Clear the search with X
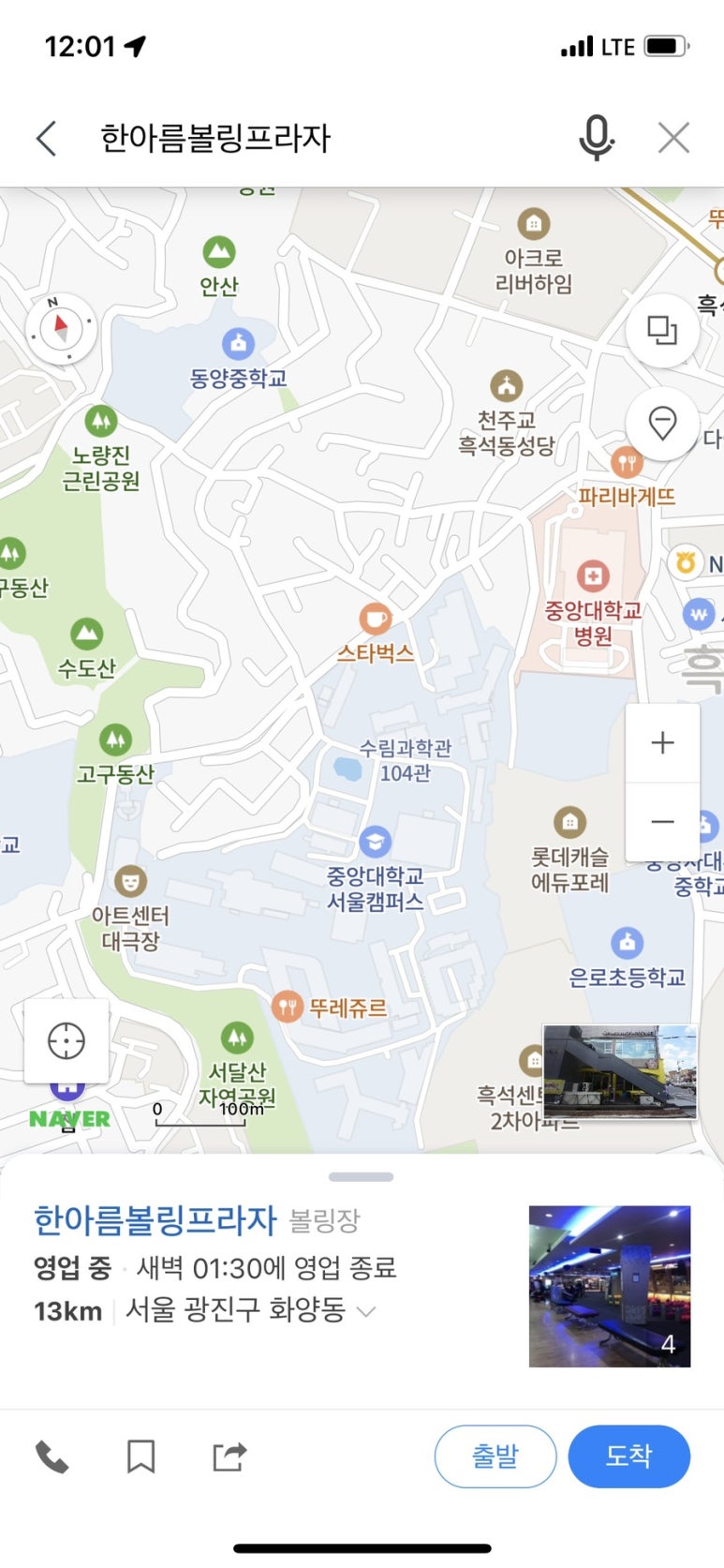The height and width of the screenshot is (1568, 724). (673, 139)
